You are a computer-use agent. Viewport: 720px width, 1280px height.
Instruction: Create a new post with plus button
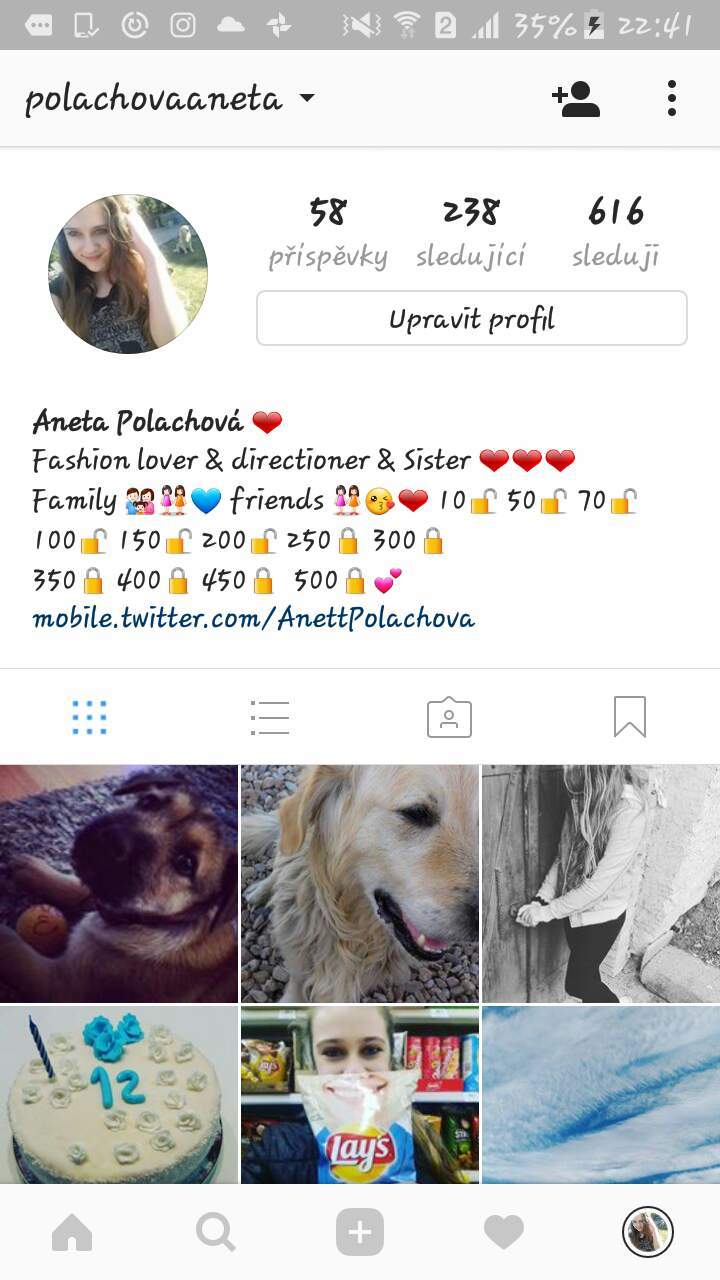tap(360, 1233)
